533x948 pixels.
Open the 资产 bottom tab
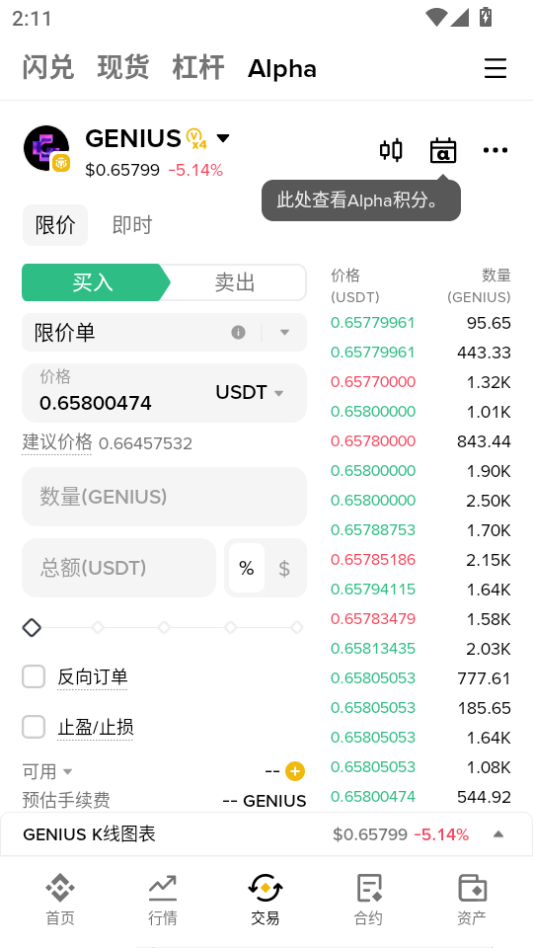pyautogui.click(x=471, y=900)
